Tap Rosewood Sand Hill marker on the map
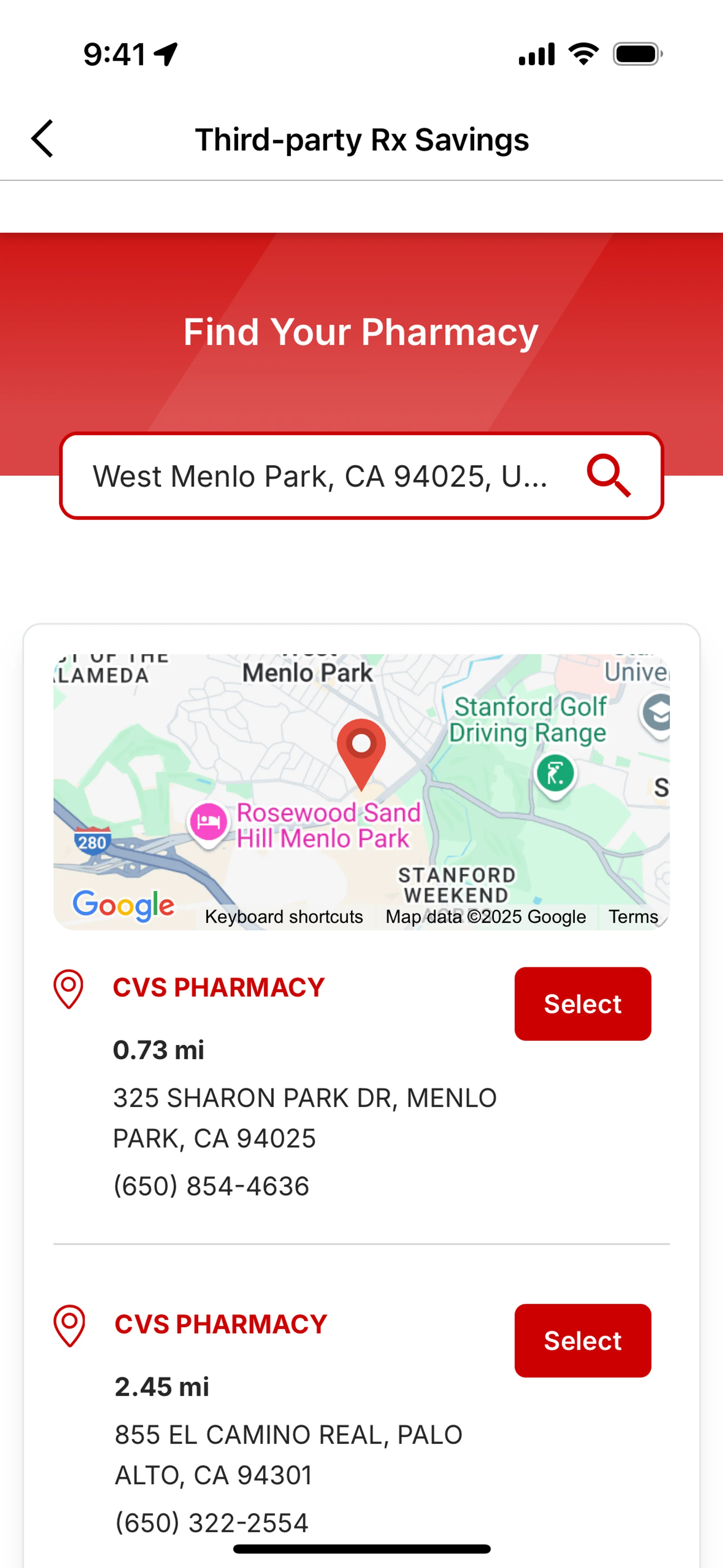Screen dimensions: 723x1568 coord(209,822)
